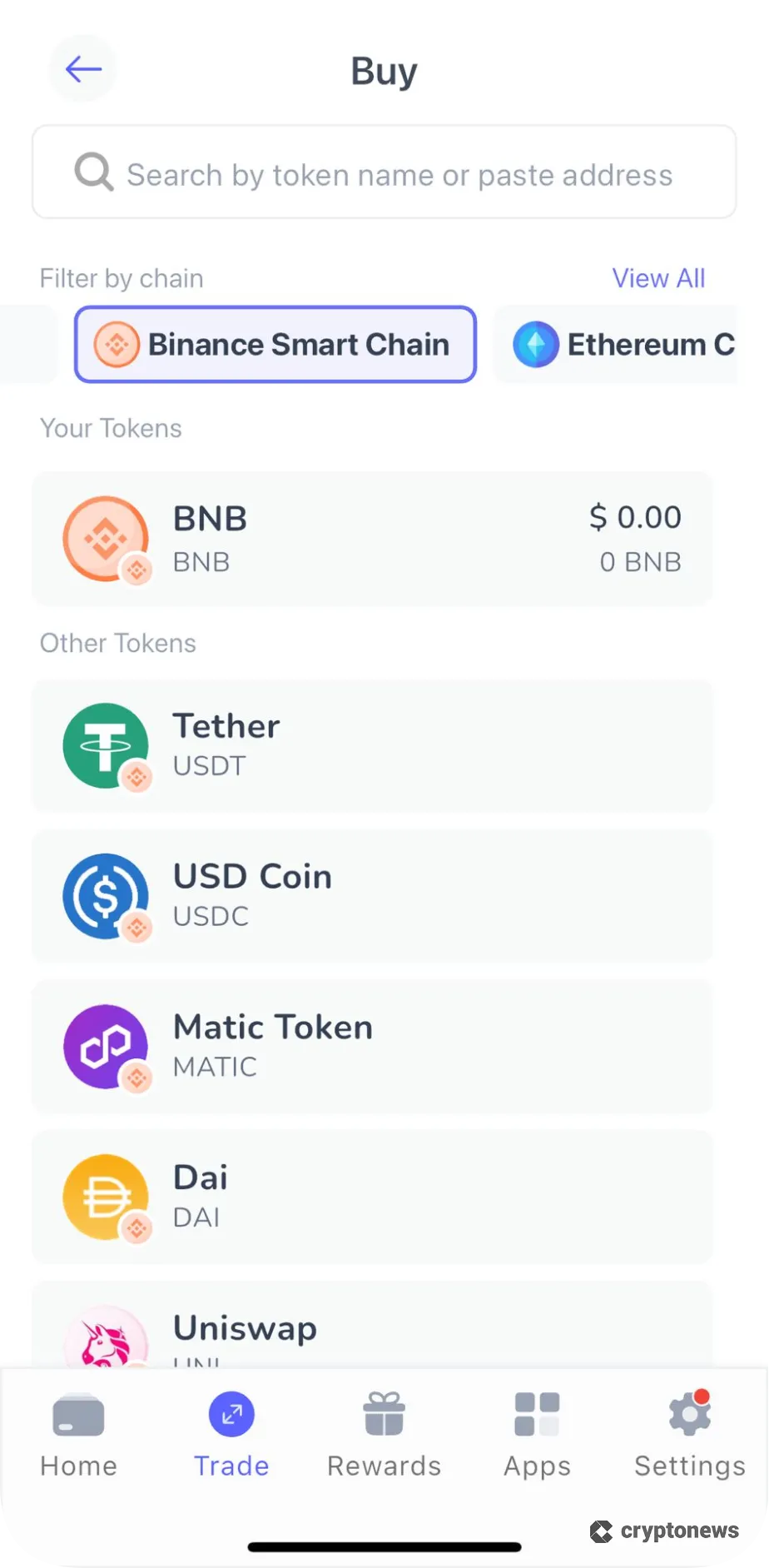
Task: Choose Uniswap token
Action: pos(372,1328)
